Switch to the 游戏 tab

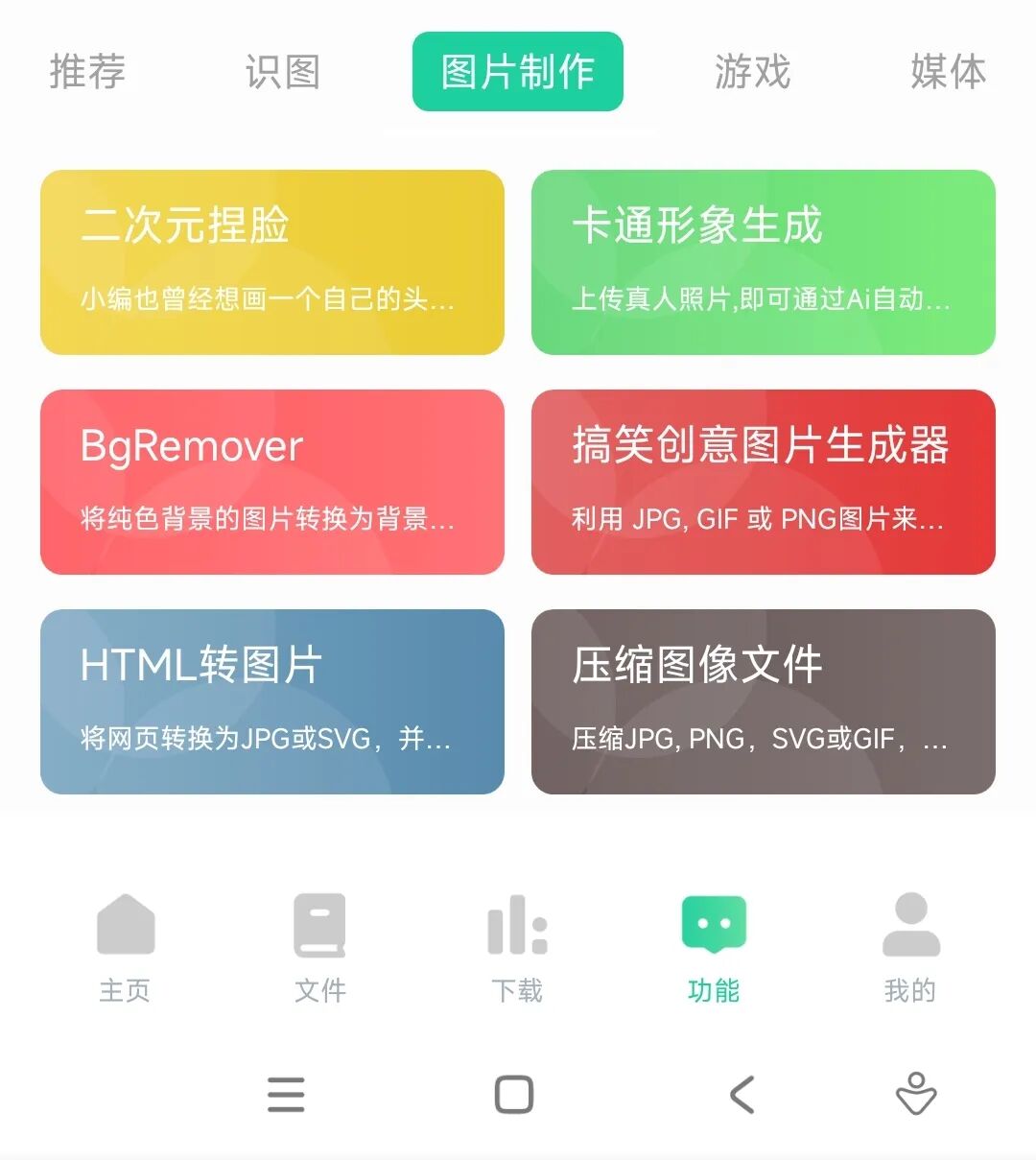coord(753,72)
